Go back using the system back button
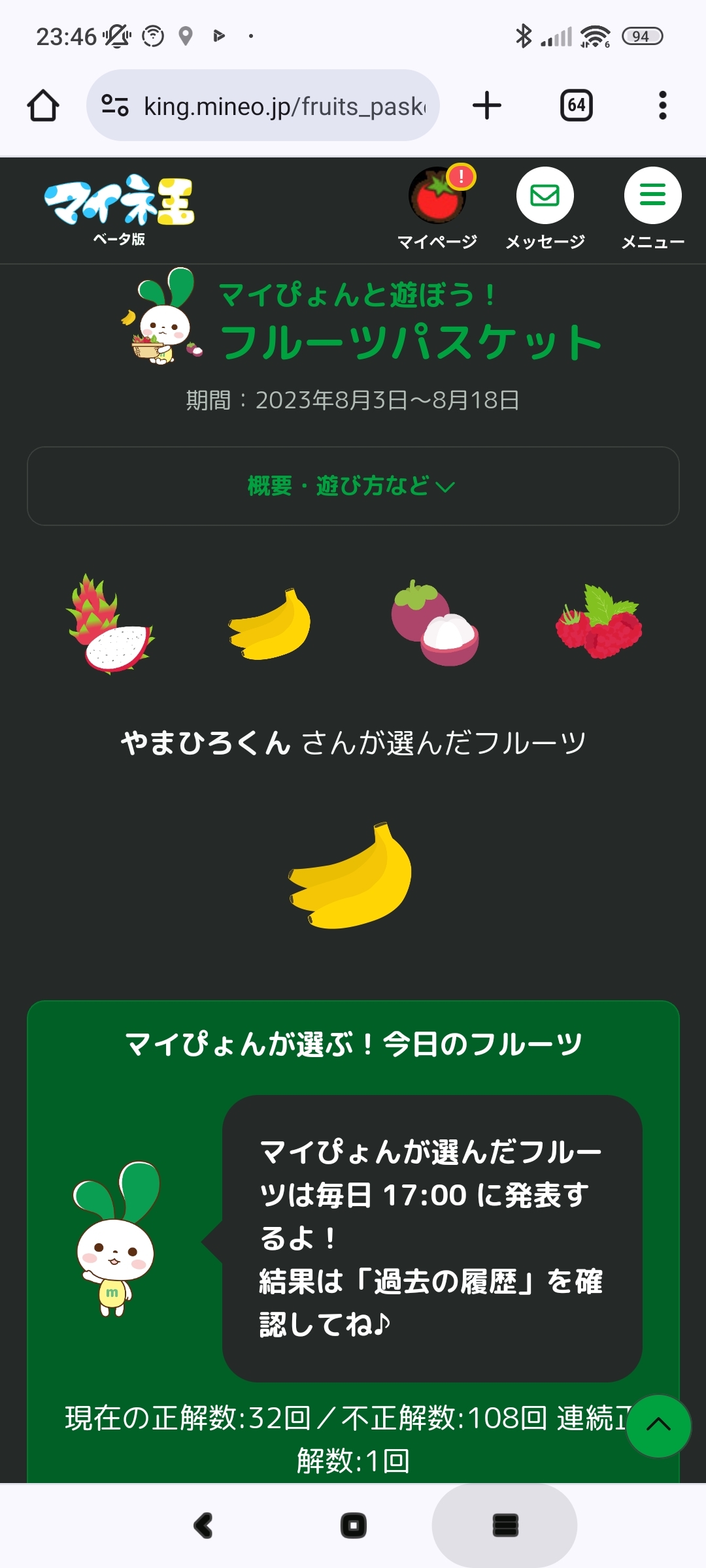The width and height of the screenshot is (706, 1568). coord(203,1526)
